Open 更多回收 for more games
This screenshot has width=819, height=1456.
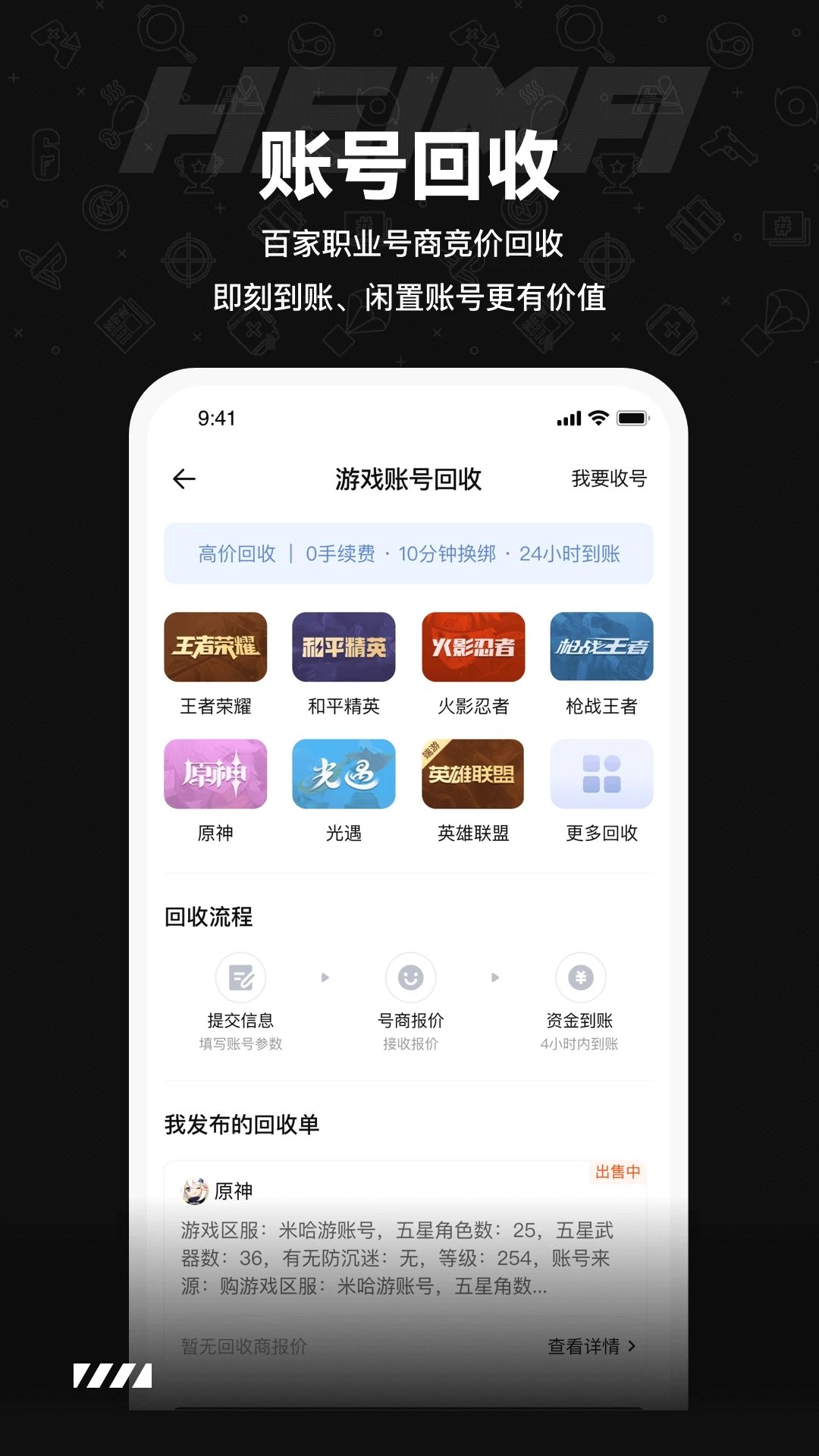click(601, 775)
